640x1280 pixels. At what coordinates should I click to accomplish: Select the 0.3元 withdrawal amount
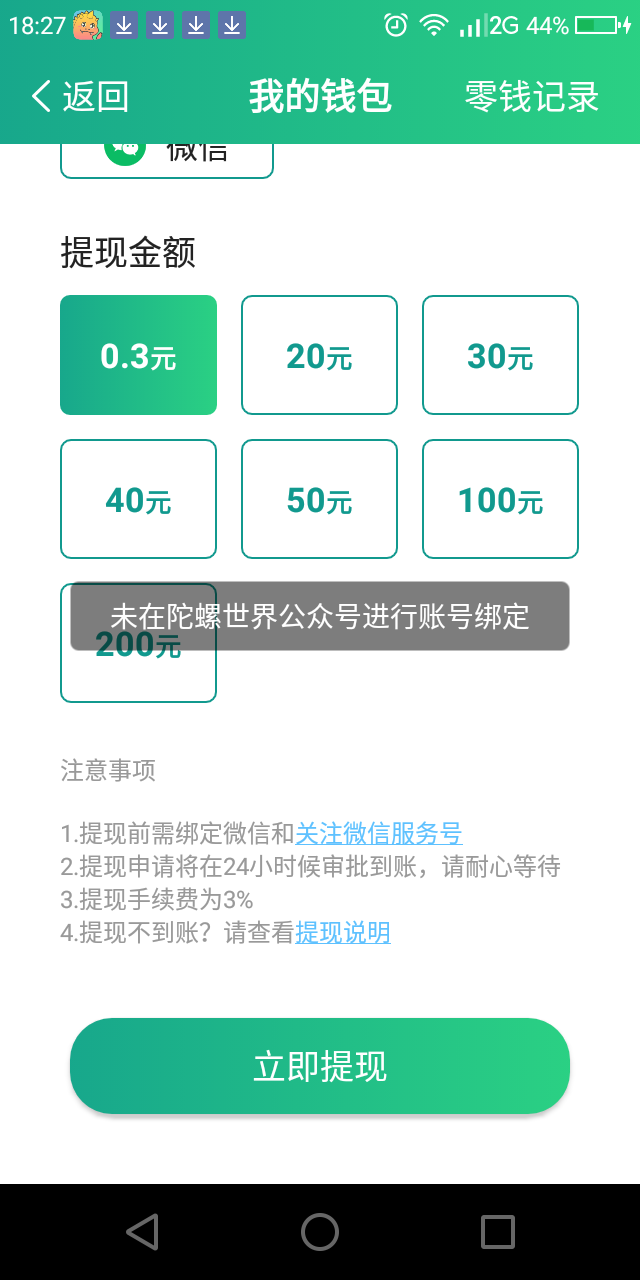(x=138, y=355)
